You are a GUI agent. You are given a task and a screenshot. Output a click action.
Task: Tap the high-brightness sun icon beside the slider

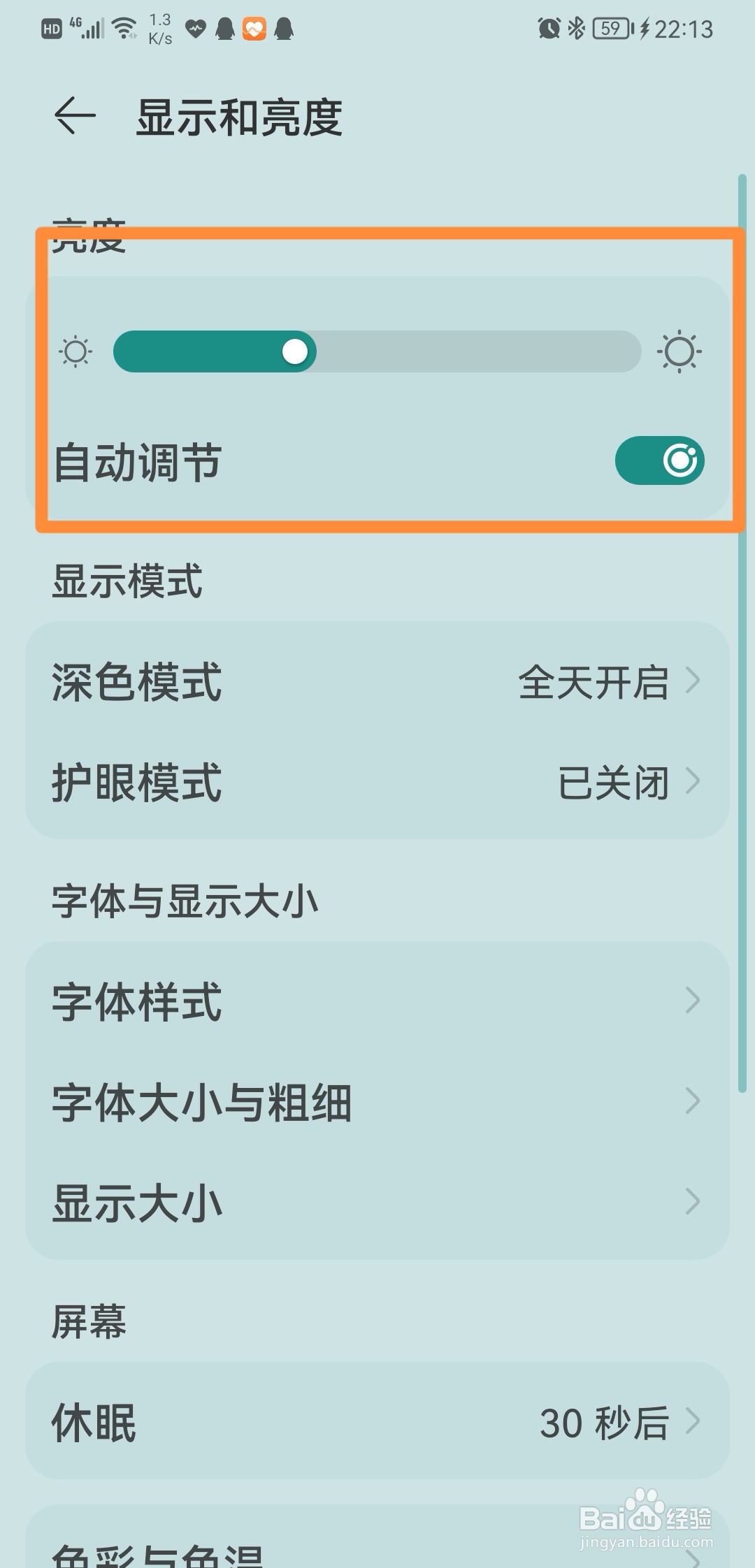[x=679, y=351]
